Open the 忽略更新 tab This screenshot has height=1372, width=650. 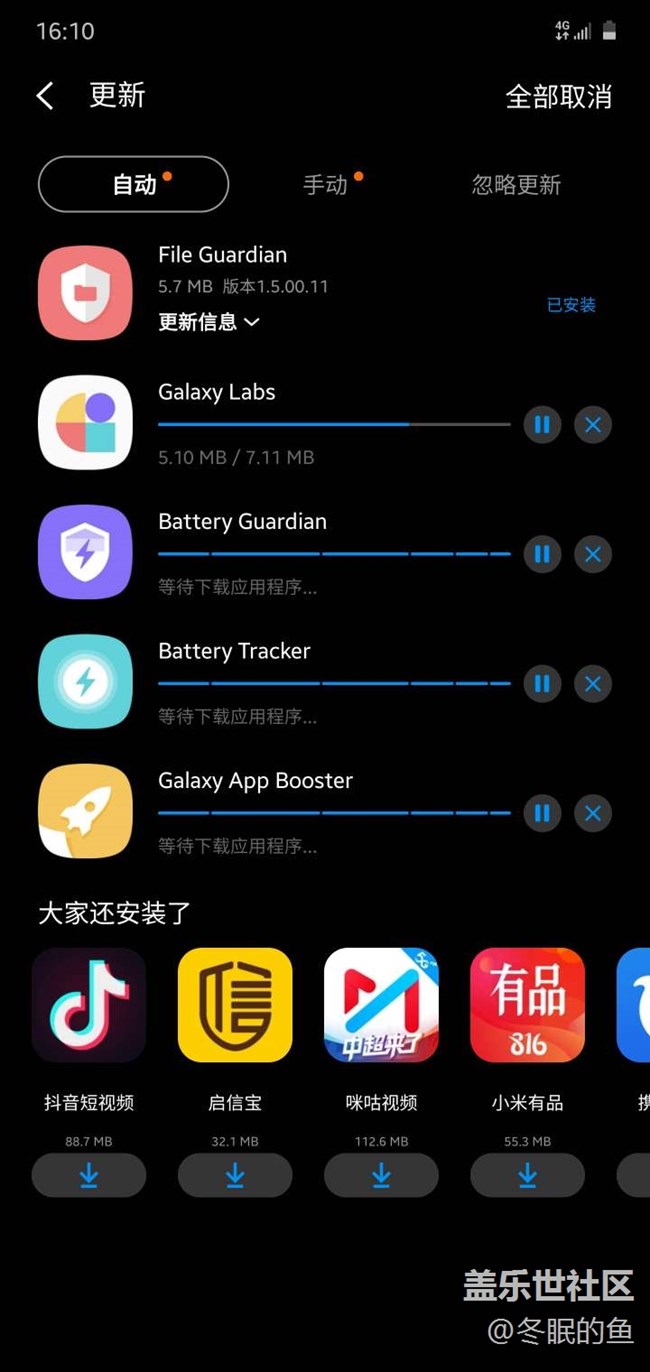click(516, 185)
